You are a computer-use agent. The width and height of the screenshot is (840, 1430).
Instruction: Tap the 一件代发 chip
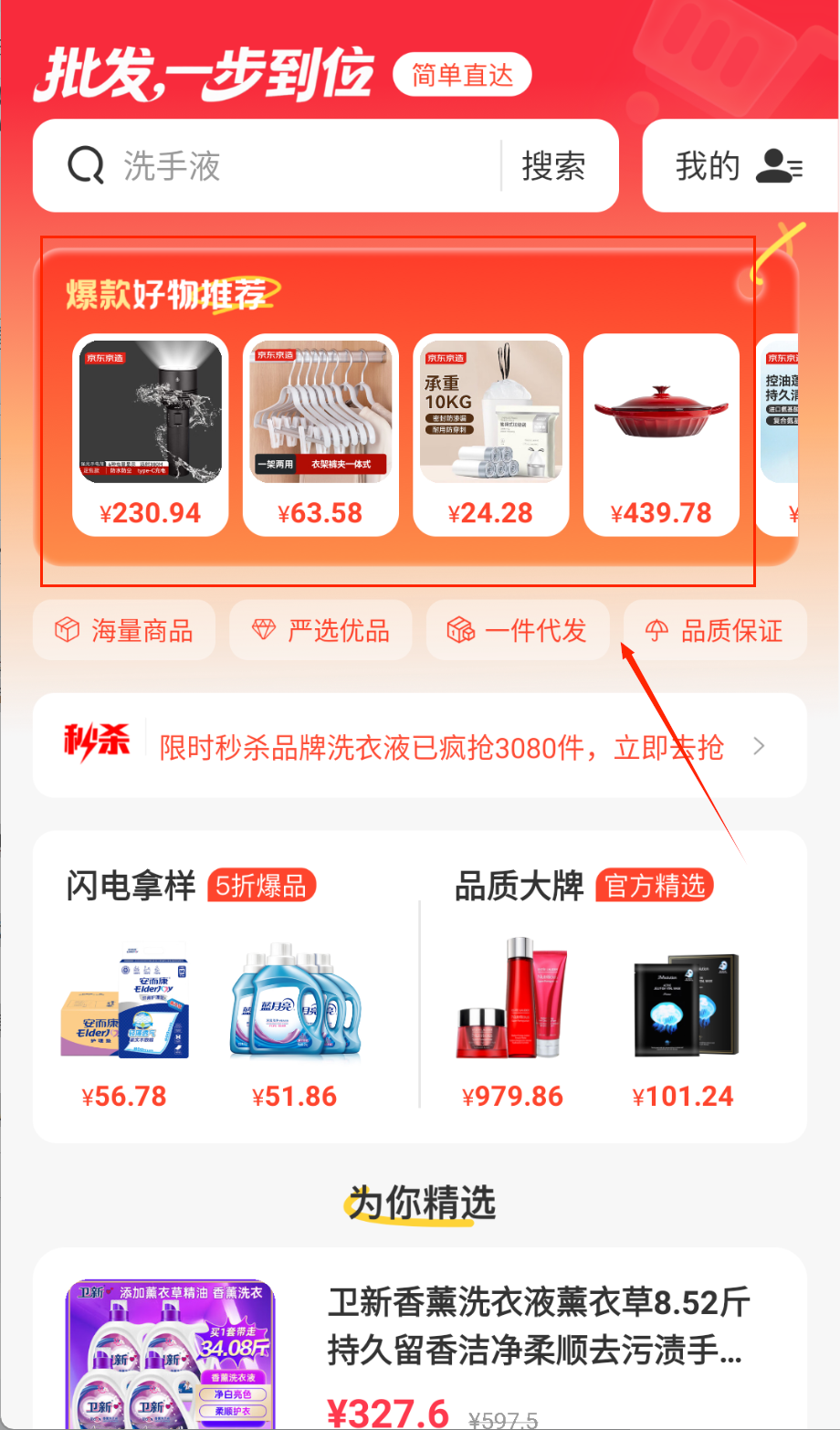[517, 630]
